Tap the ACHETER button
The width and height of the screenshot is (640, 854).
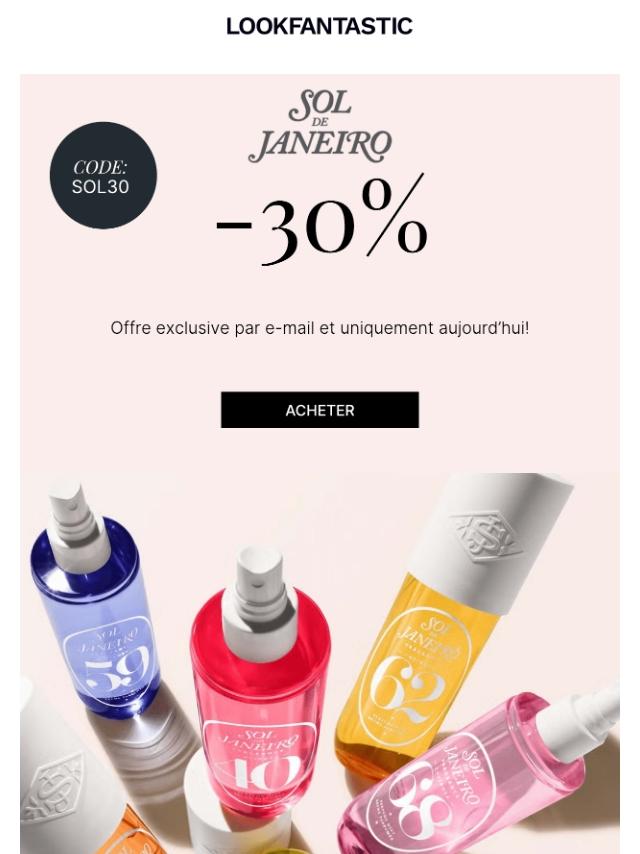click(x=319, y=410)
